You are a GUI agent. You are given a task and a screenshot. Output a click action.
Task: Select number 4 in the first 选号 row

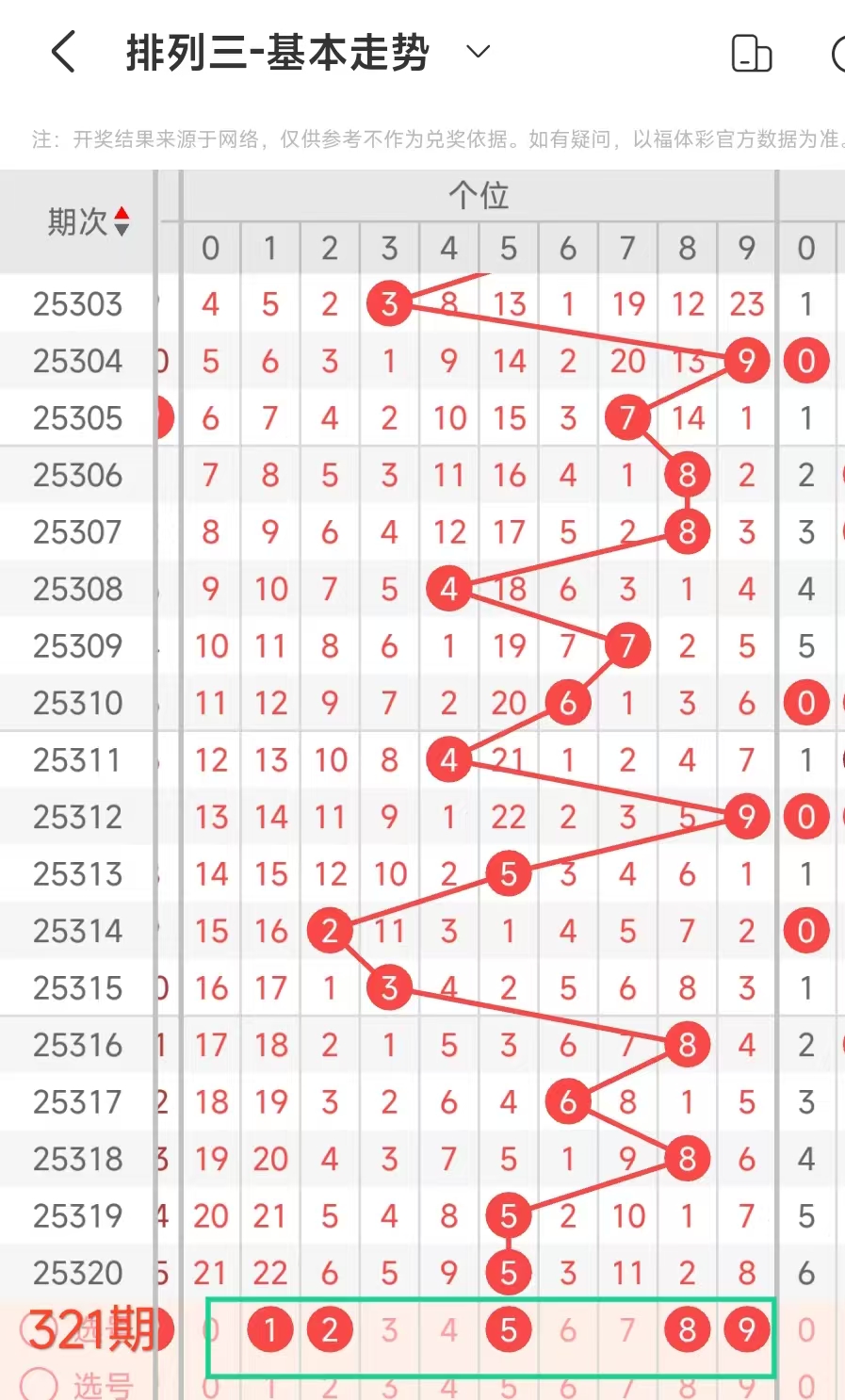click(x=448, y=1330)
